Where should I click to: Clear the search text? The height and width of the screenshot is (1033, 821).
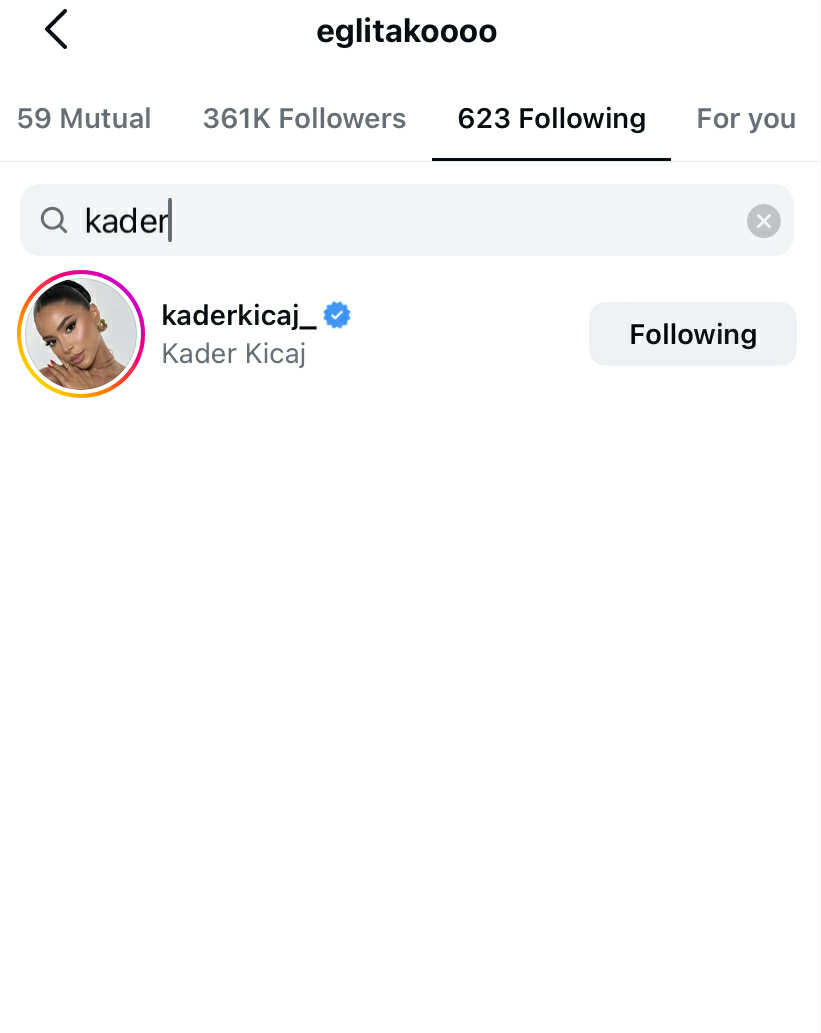coord(763,221)
